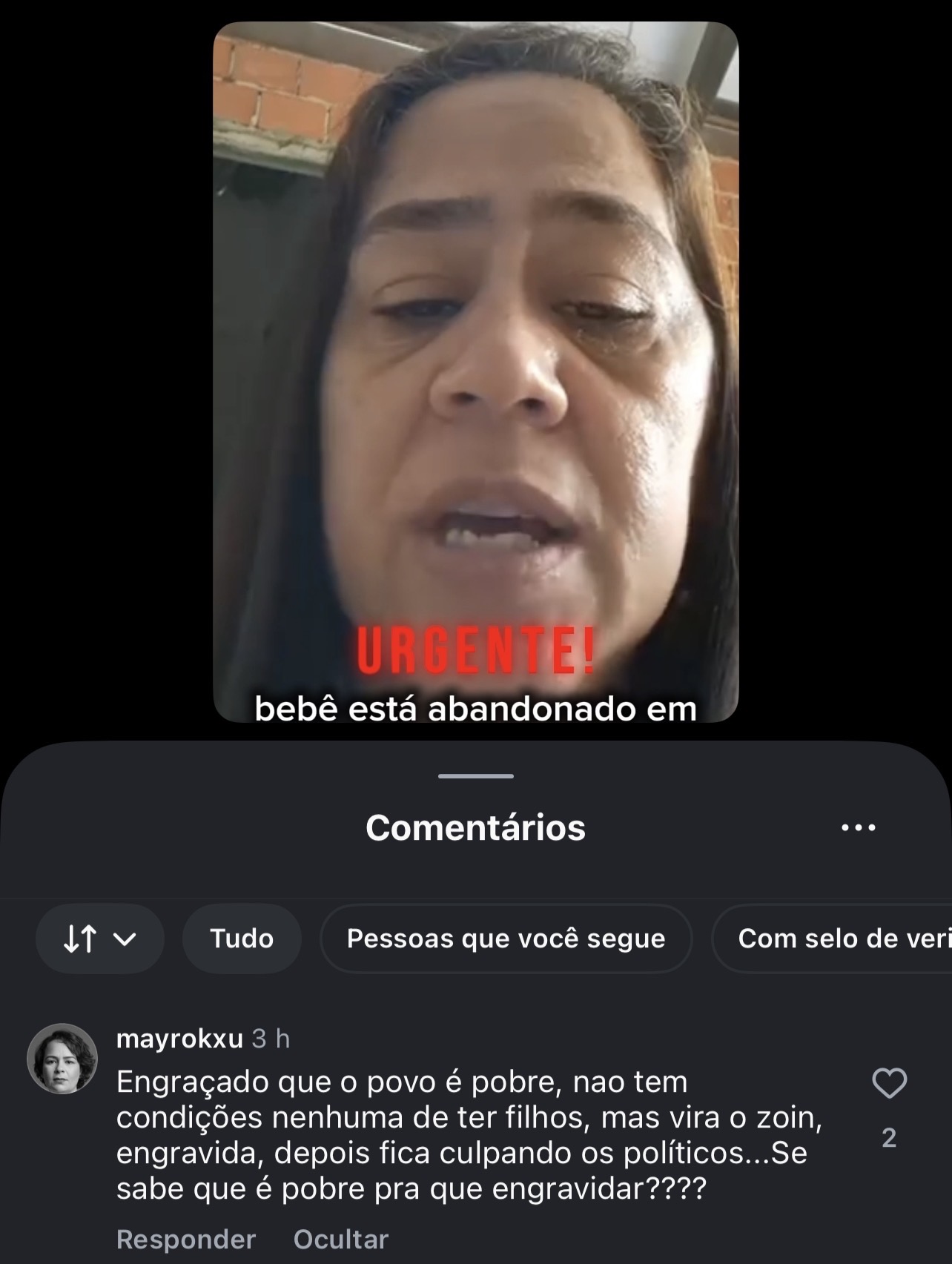Open the comment sort order dropdown
952x1264 pixels.
tap(99, 939)
